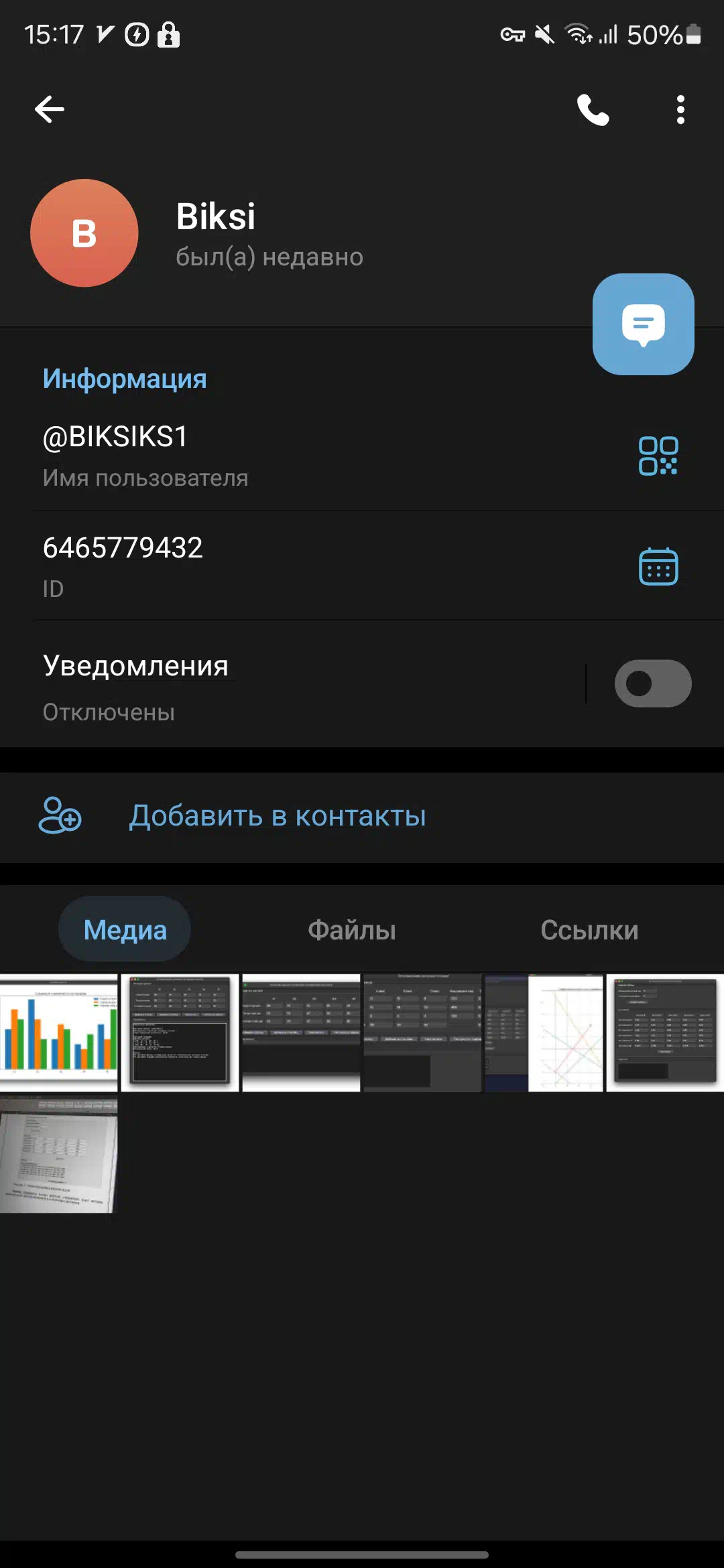Show the QR code for @BIKSIKS1

(658, 456)
